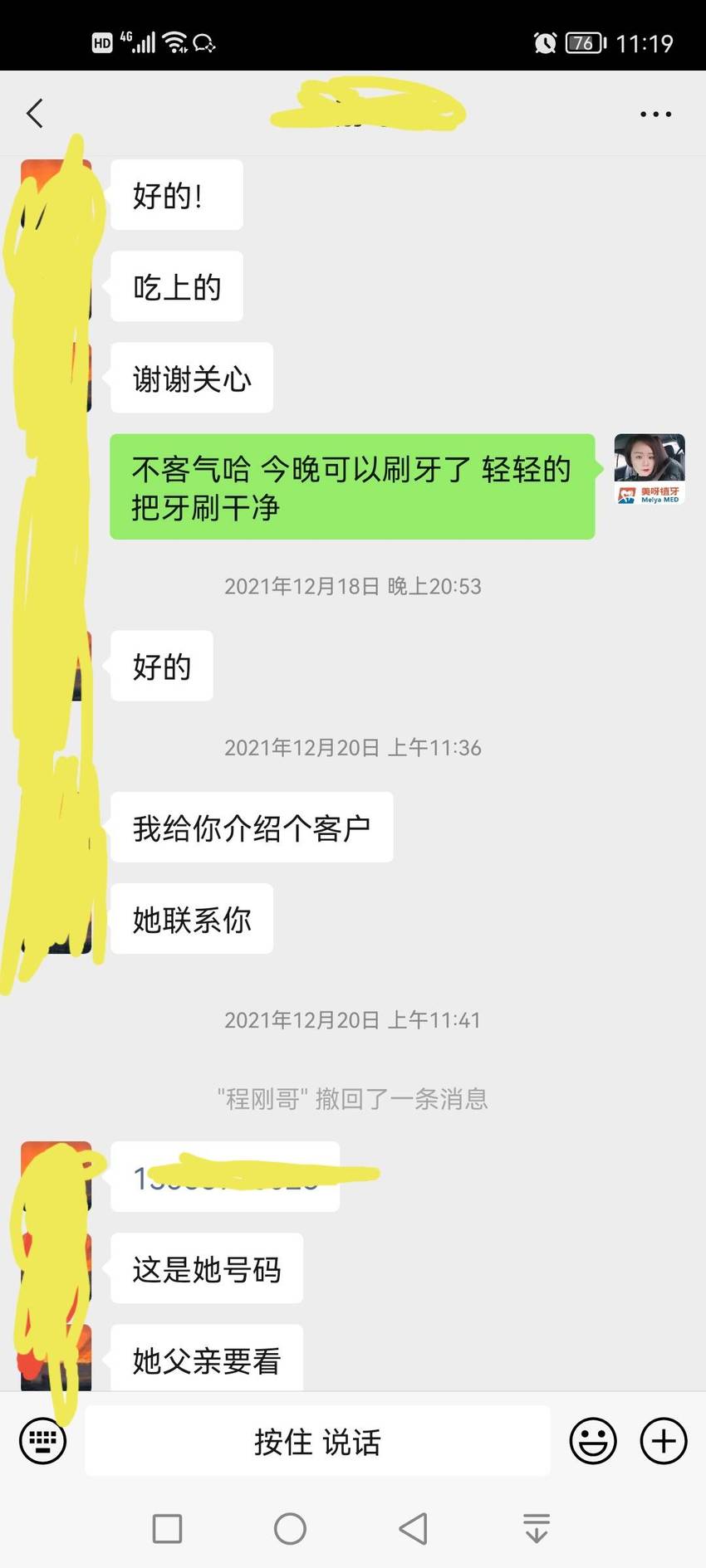Screen dimensions: 706x1568
Task: Open the emoji sticker panel
Action: (593, 1440)
